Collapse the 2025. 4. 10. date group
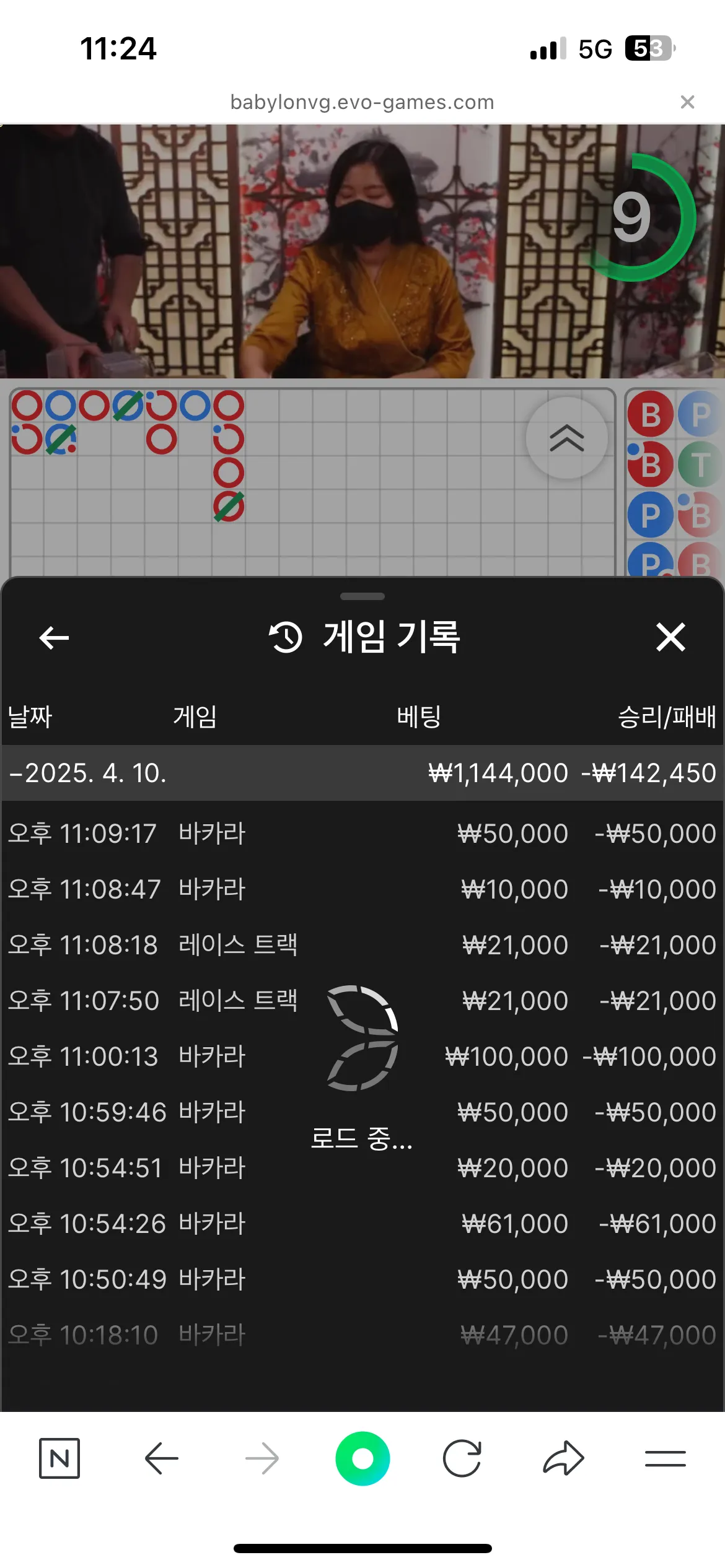This screenshot has width=725, height=1568. point(362,773)
